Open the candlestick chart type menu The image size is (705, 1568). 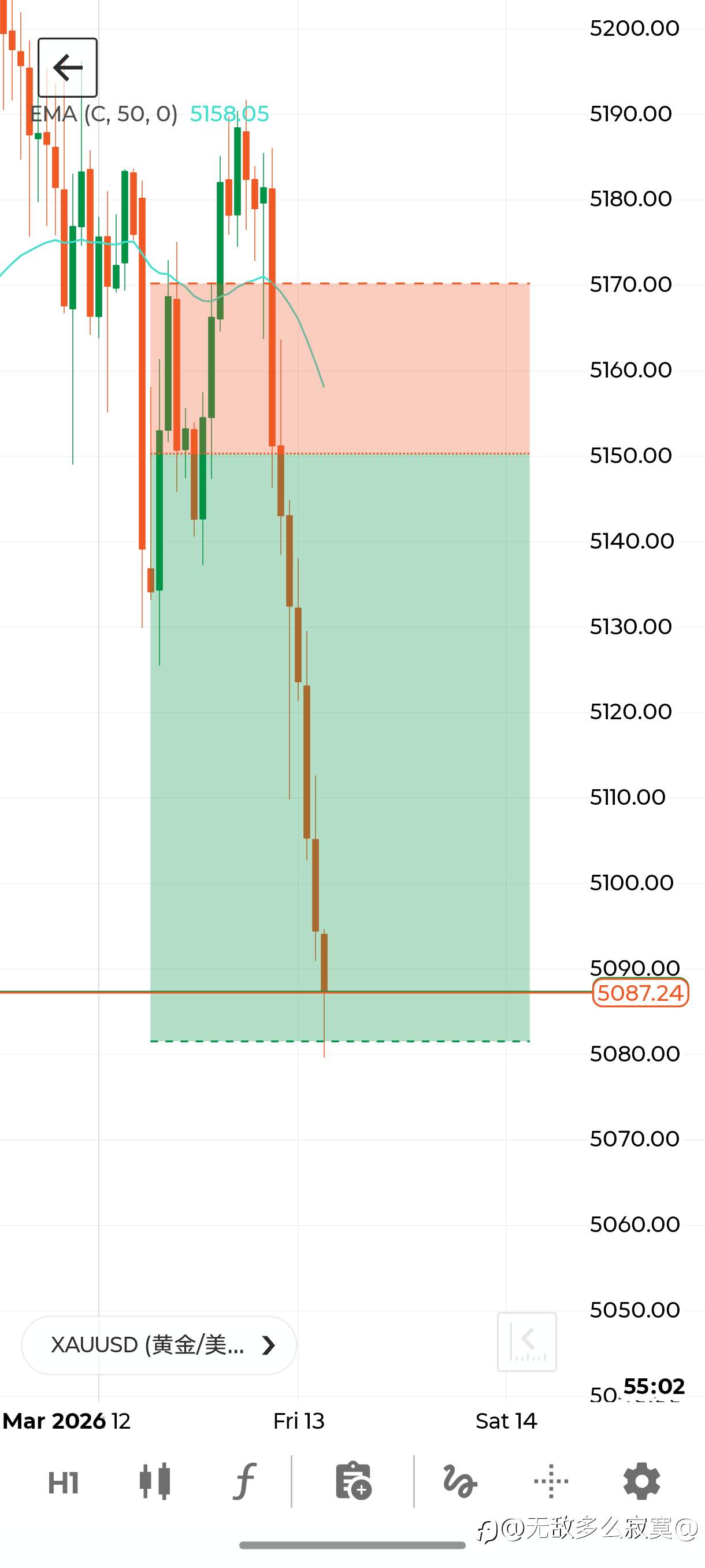(155, 1482)
